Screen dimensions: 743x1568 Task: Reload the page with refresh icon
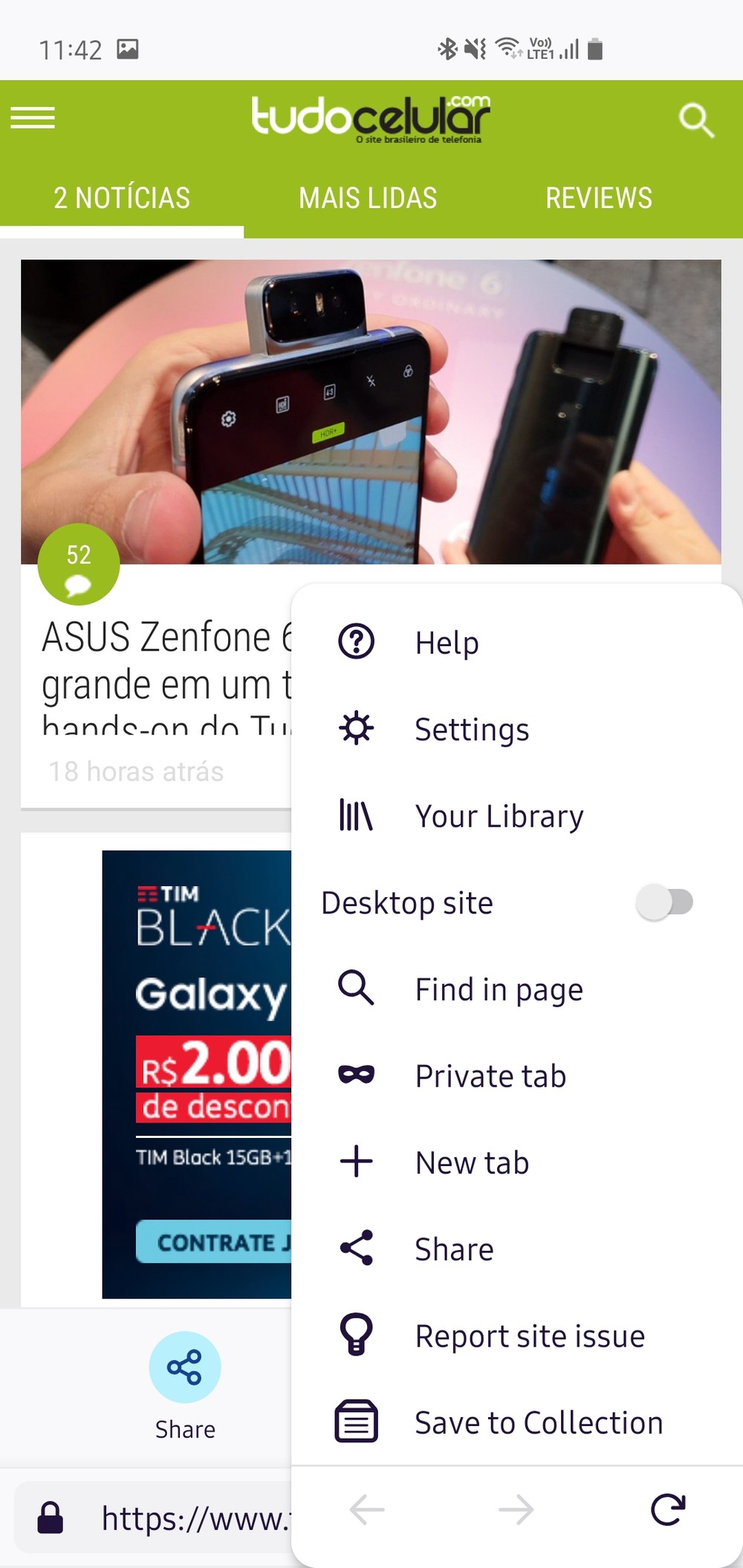[667, 1509]
